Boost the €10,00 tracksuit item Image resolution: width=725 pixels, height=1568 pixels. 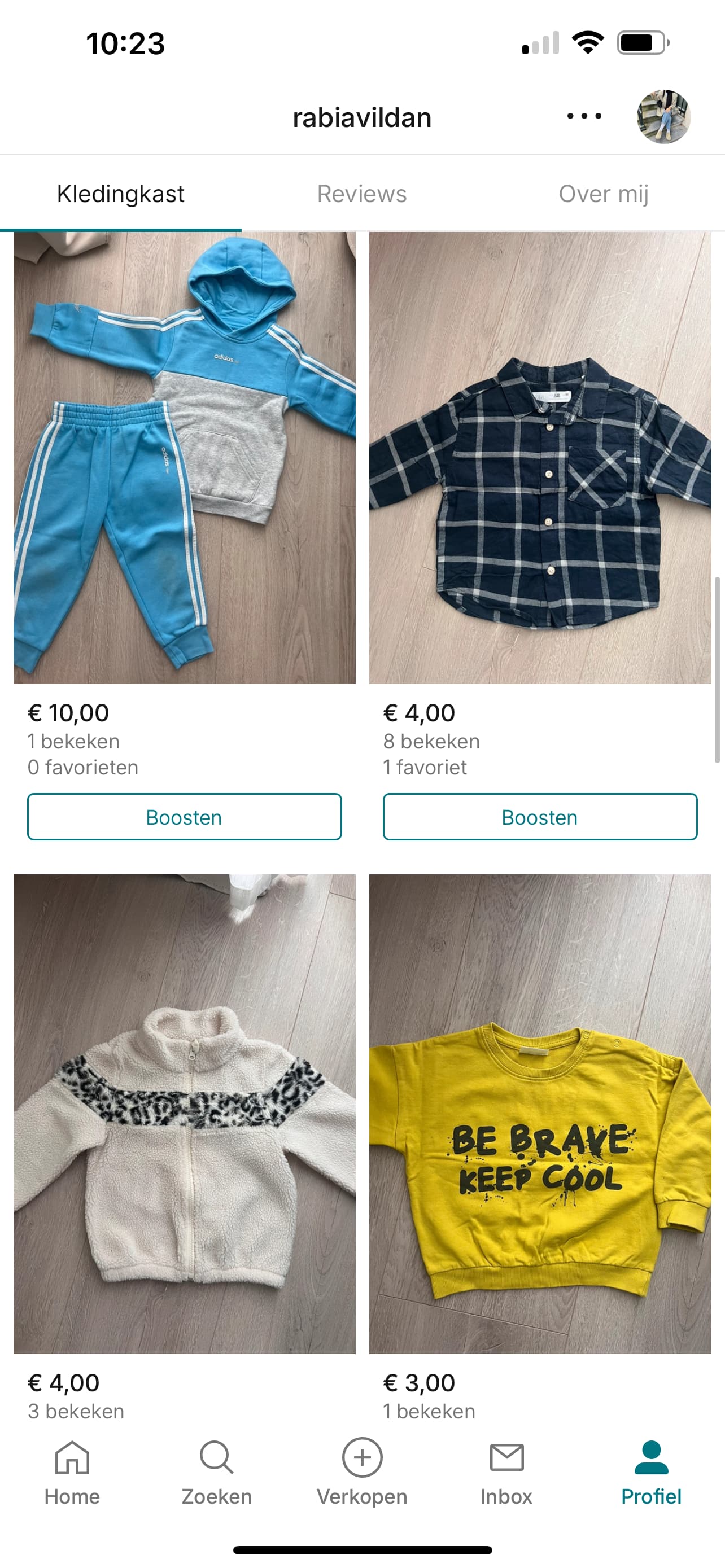point(185,817)
